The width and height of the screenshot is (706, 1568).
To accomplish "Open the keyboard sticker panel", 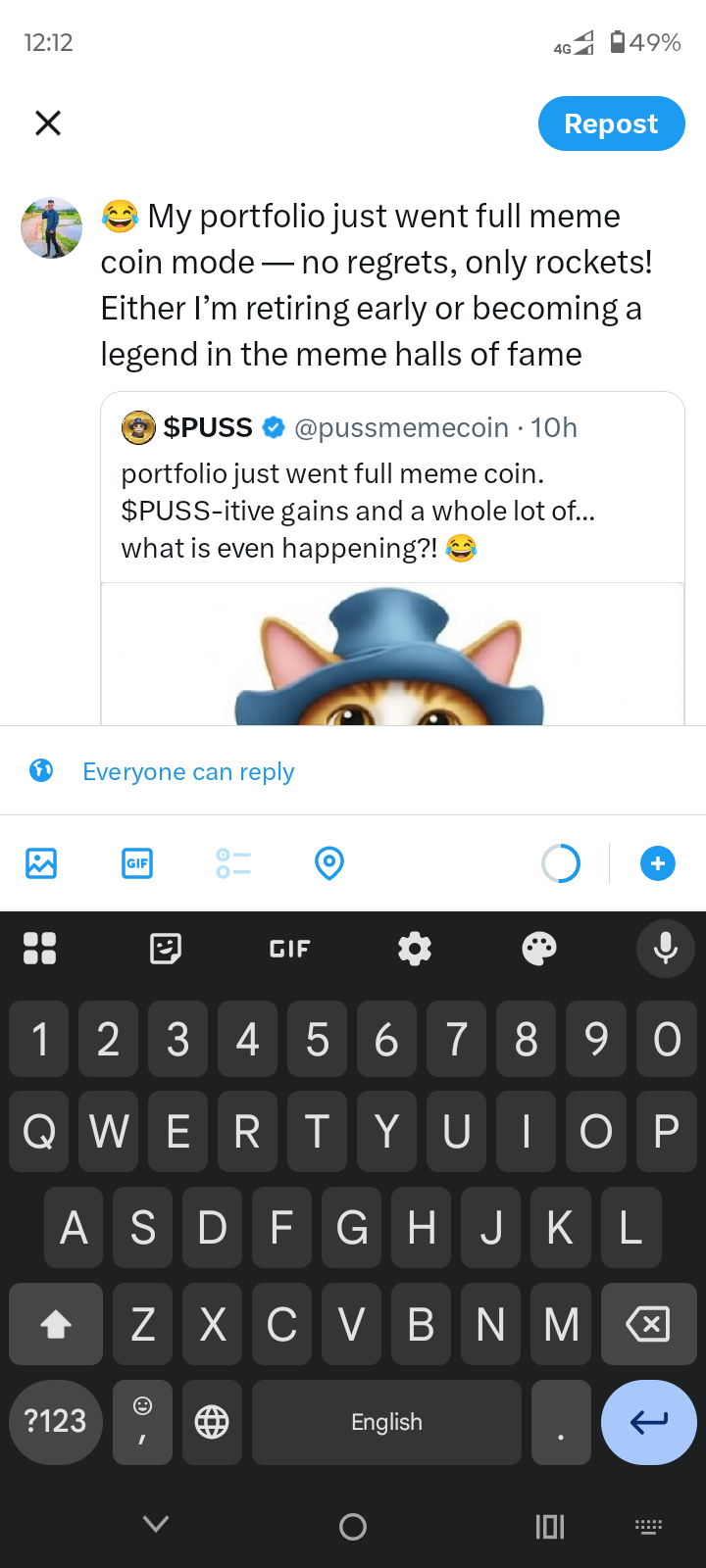I will point(166,949).
